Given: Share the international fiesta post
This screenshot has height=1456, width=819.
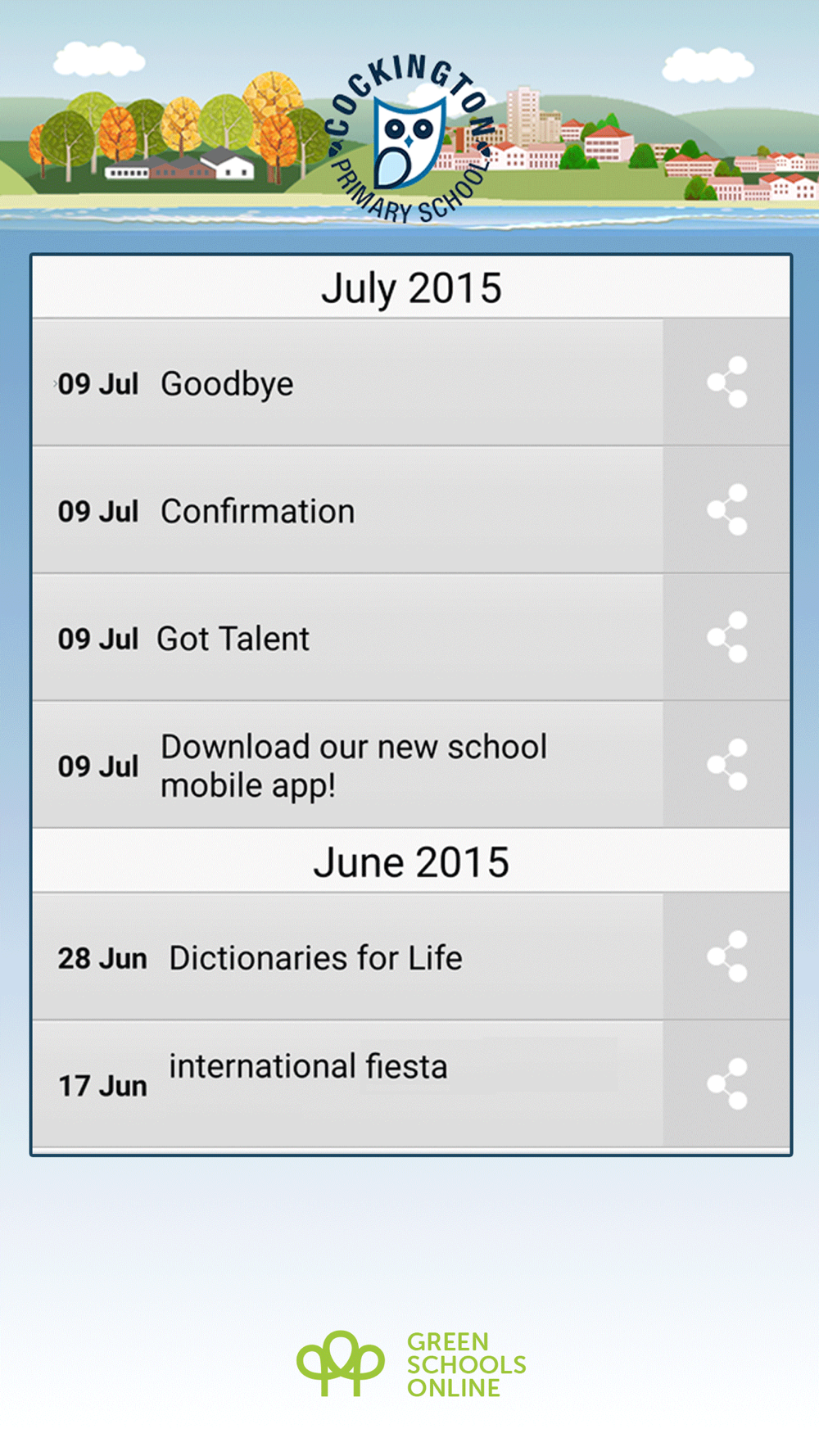Looking at the screenshot, I should (x=727, y=1084).
